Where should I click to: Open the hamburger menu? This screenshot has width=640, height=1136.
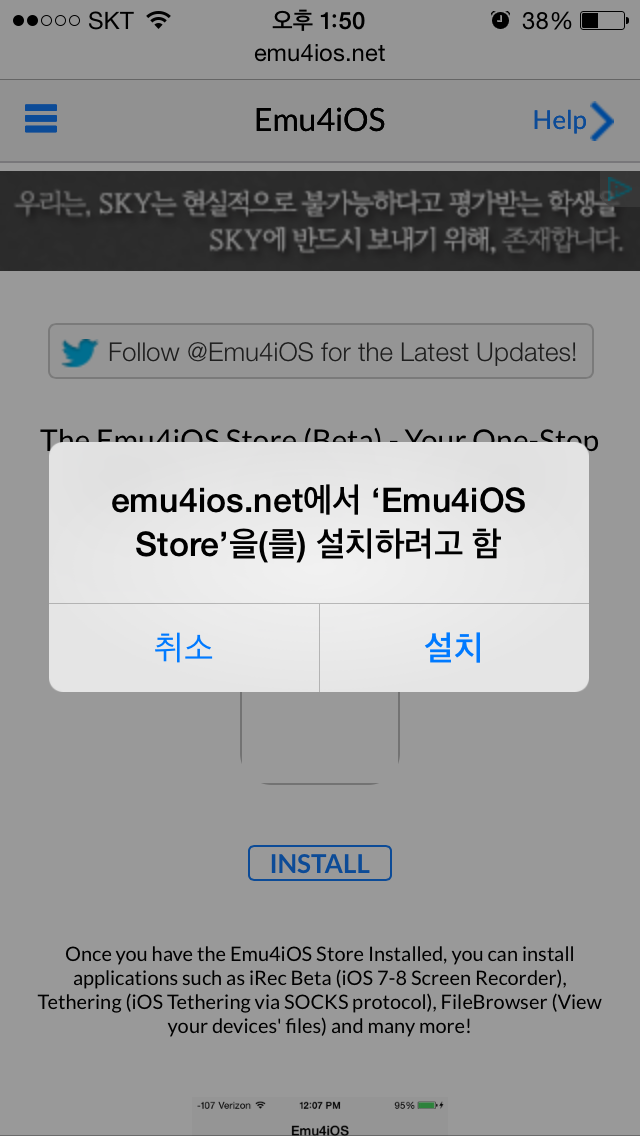click(x=41, y=120)
